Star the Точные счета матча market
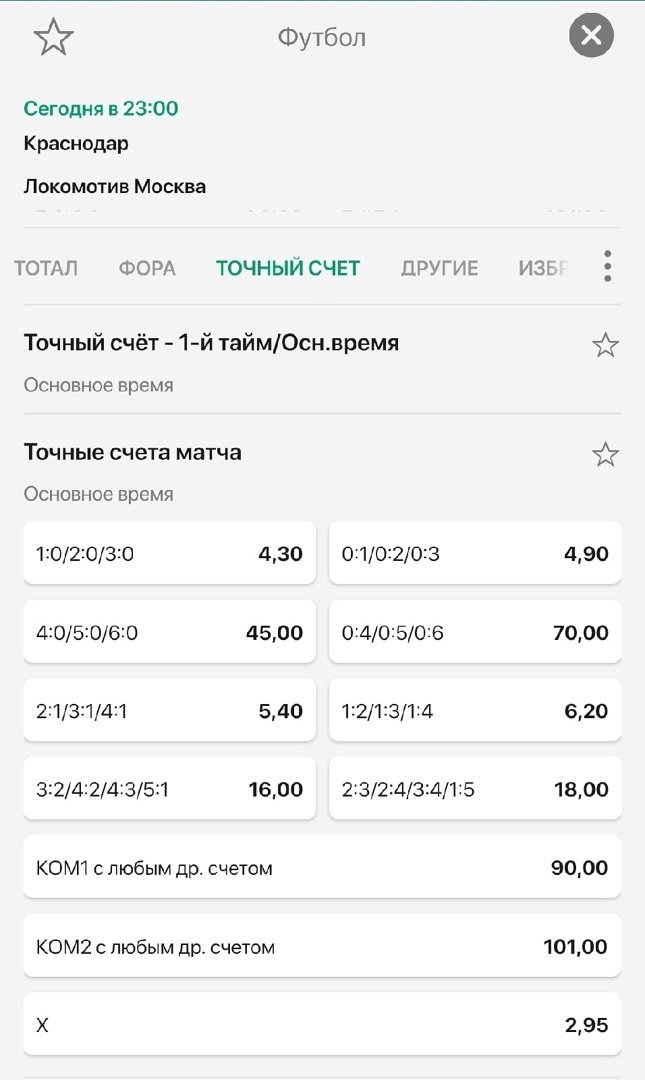 click(x=605, y=455)
